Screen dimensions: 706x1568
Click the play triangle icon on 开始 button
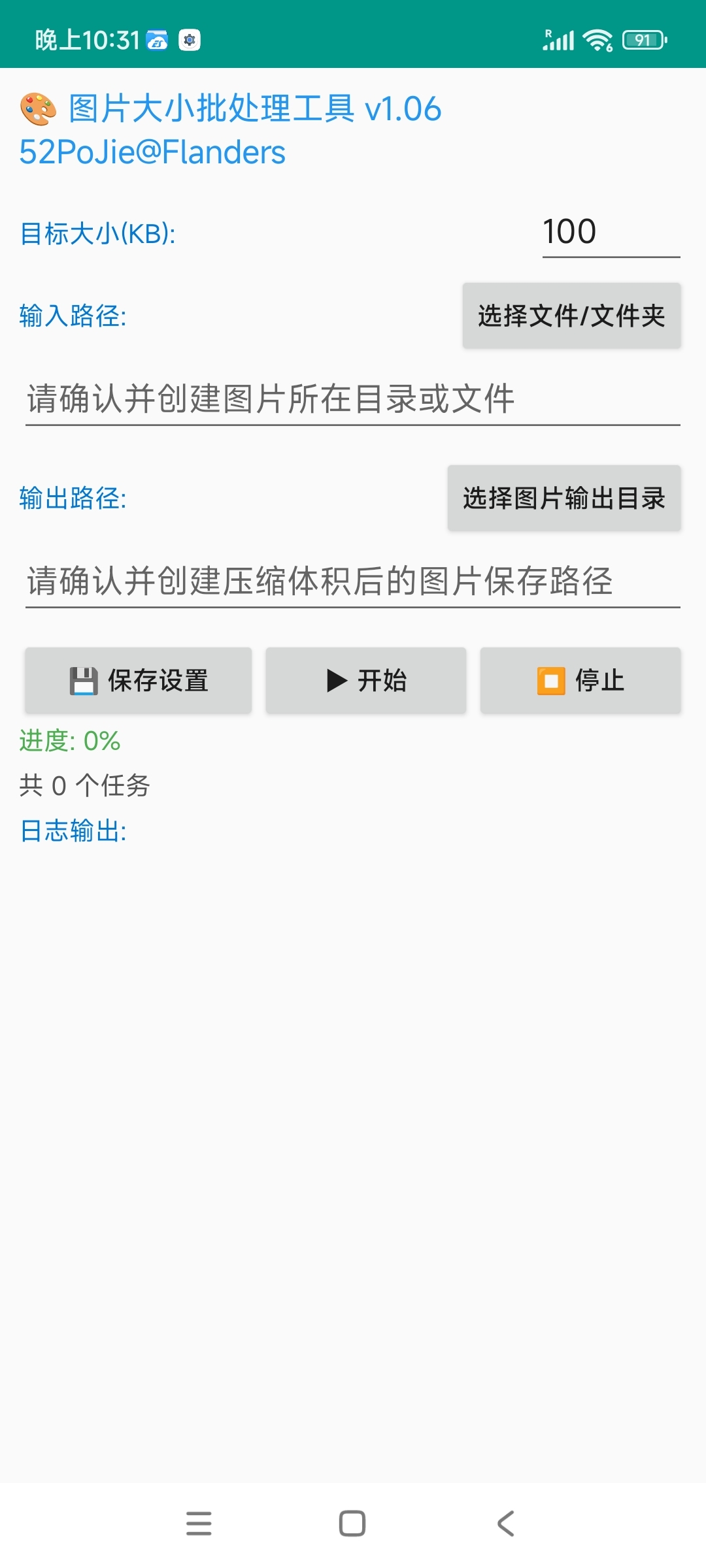tap(335, 679)
